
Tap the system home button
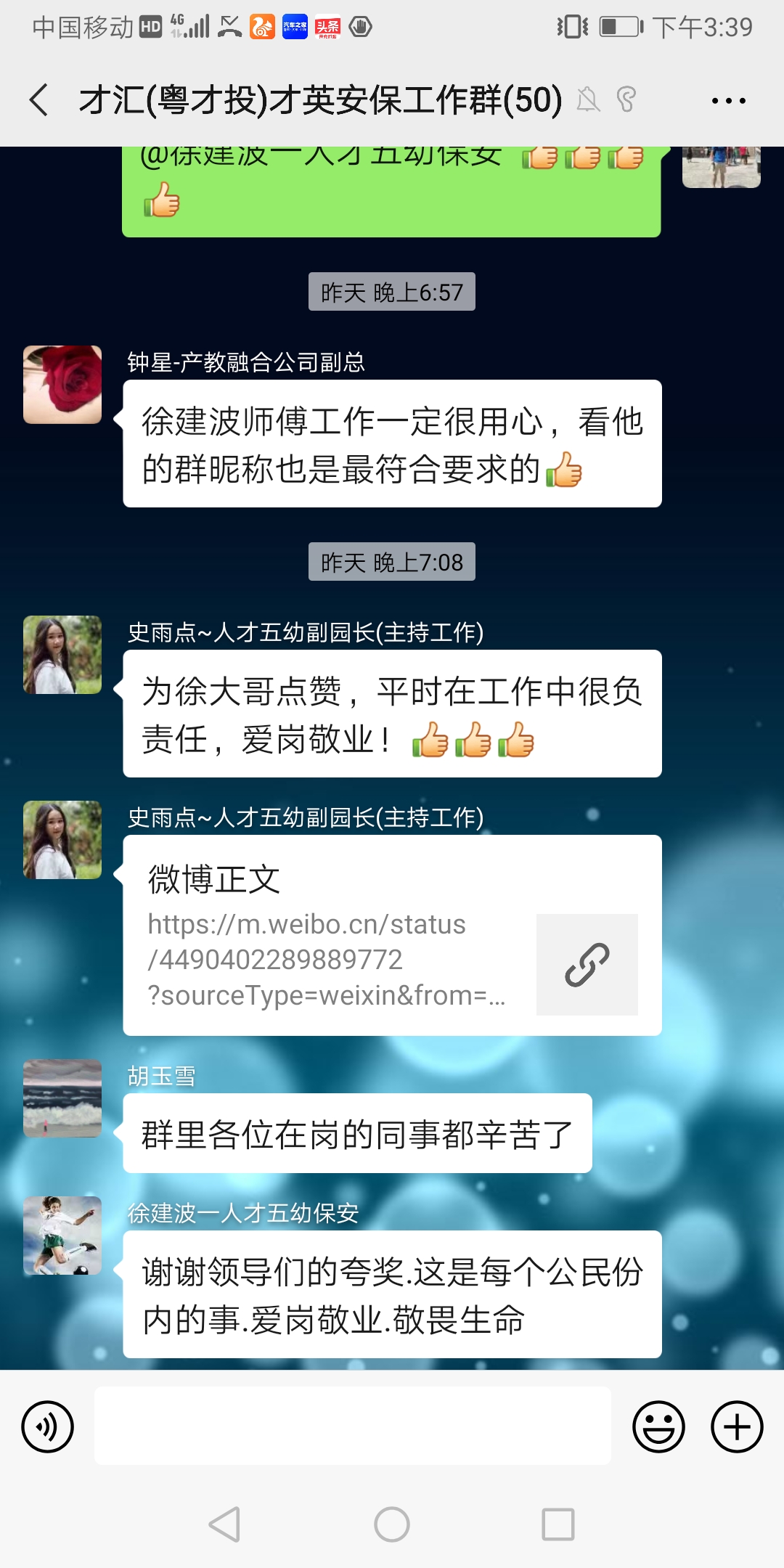[x=392, y=1524]
